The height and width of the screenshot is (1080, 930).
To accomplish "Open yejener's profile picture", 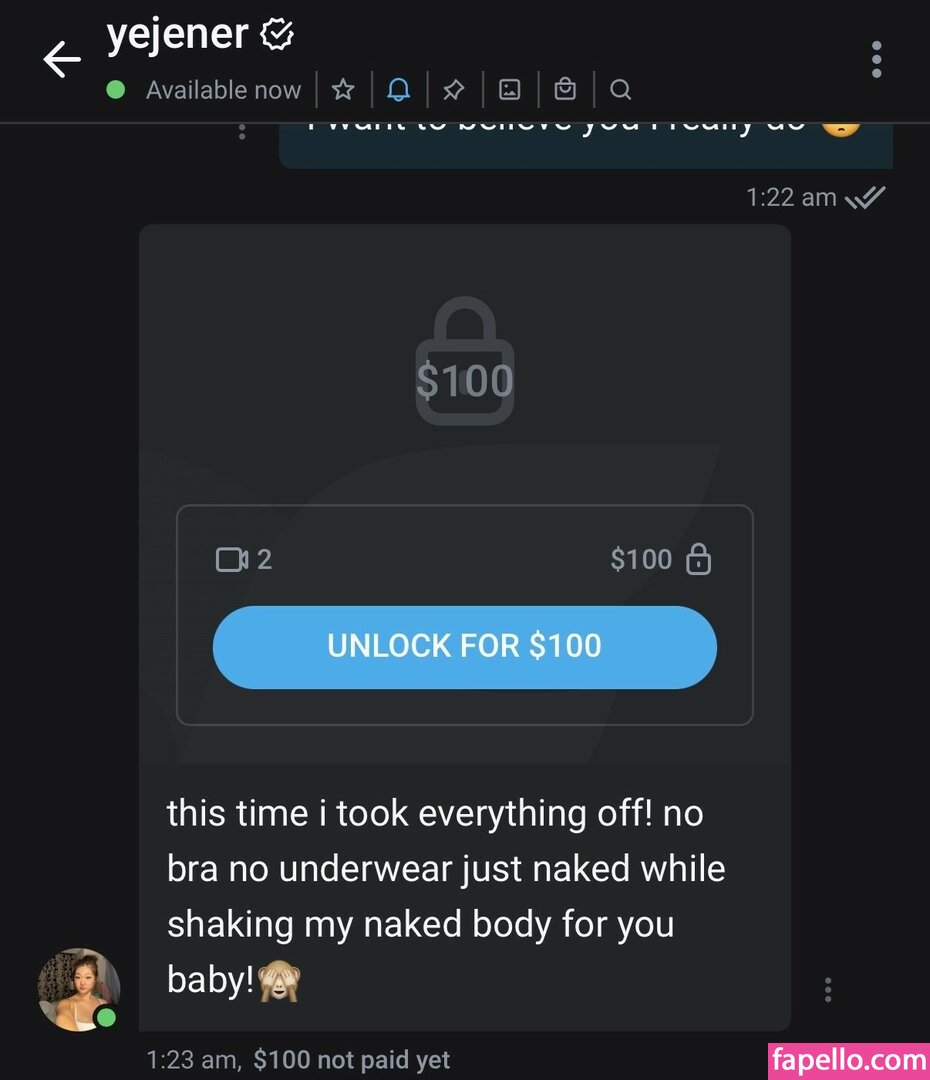I will click(79, 989).
